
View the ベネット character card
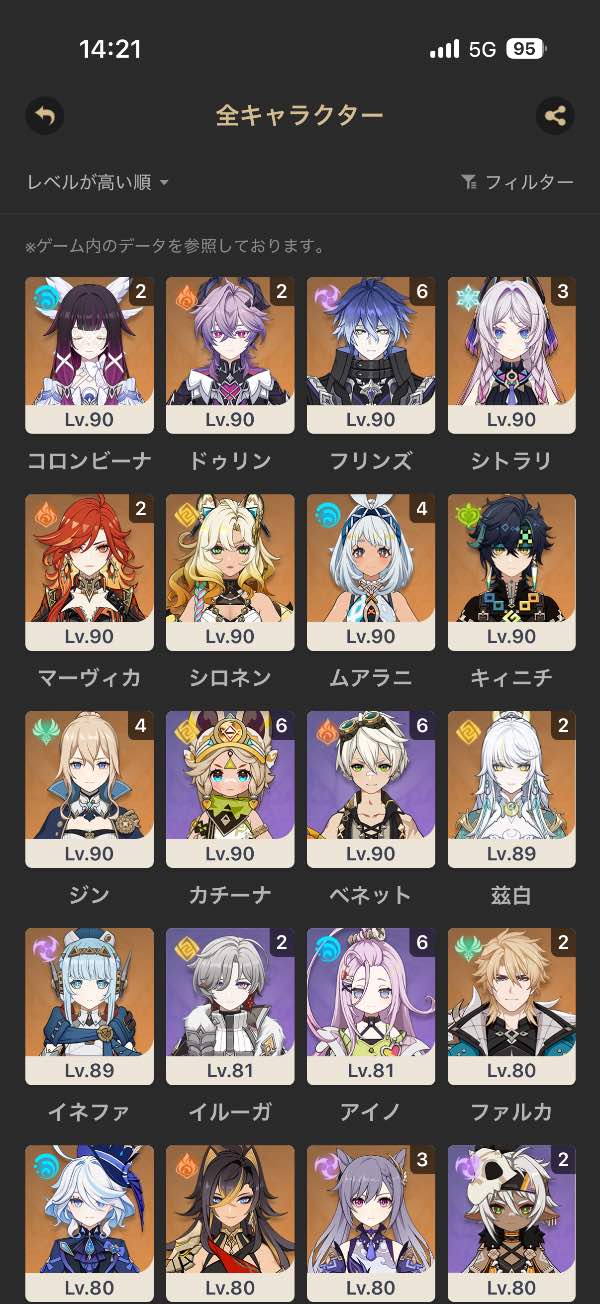coord(371,789)
